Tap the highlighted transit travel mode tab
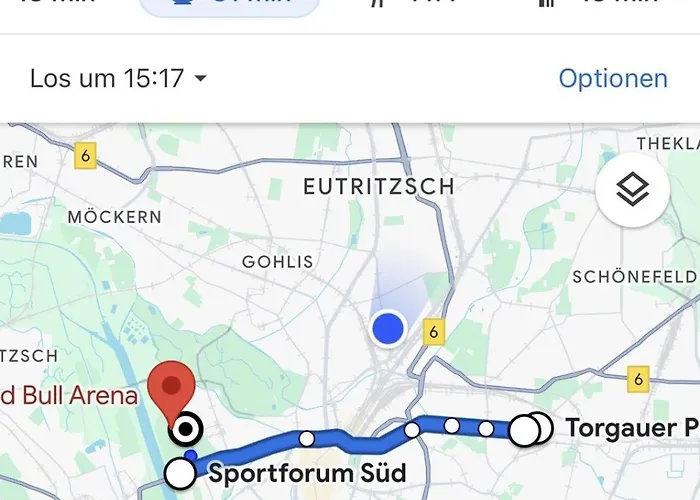 click(x=229, y=5)
